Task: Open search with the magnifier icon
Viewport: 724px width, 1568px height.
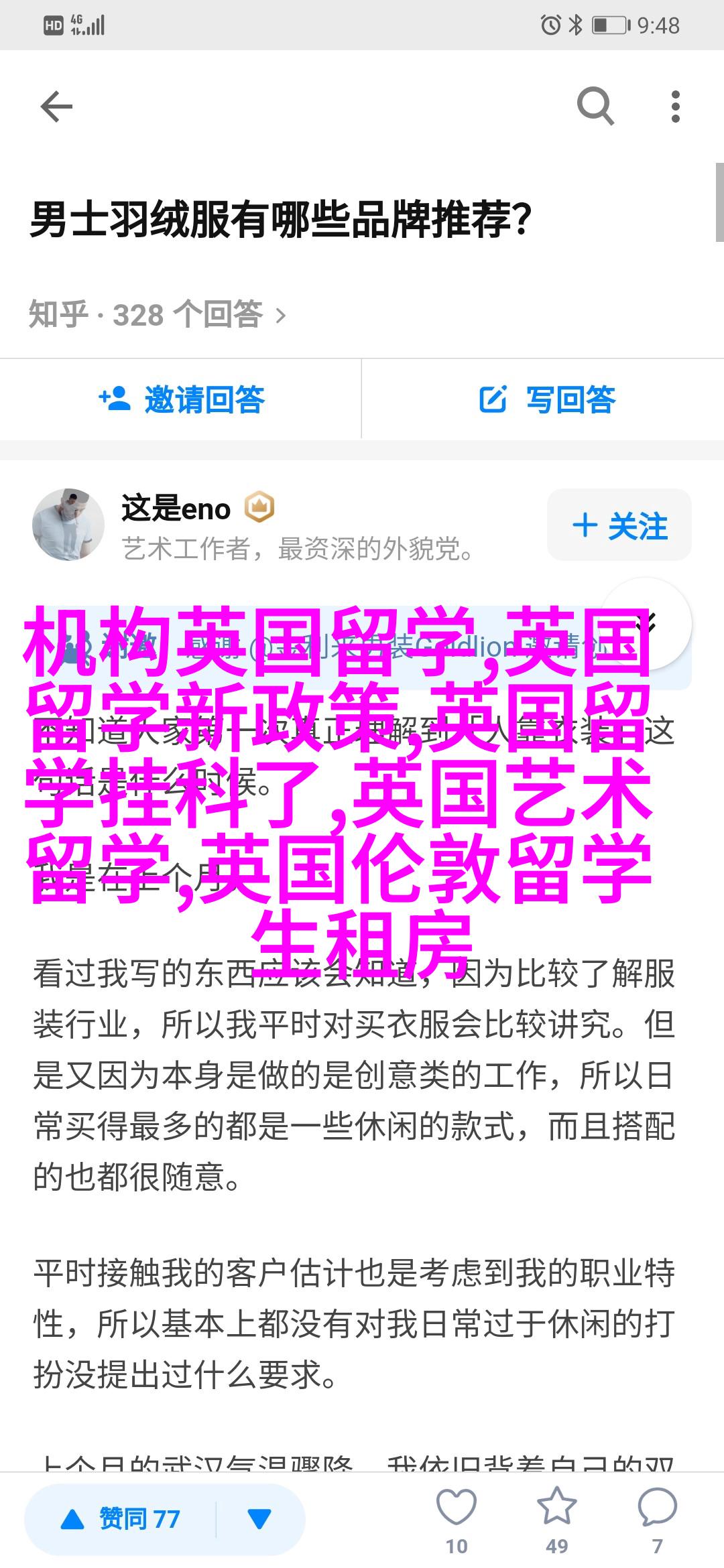Action: point(595,107)
